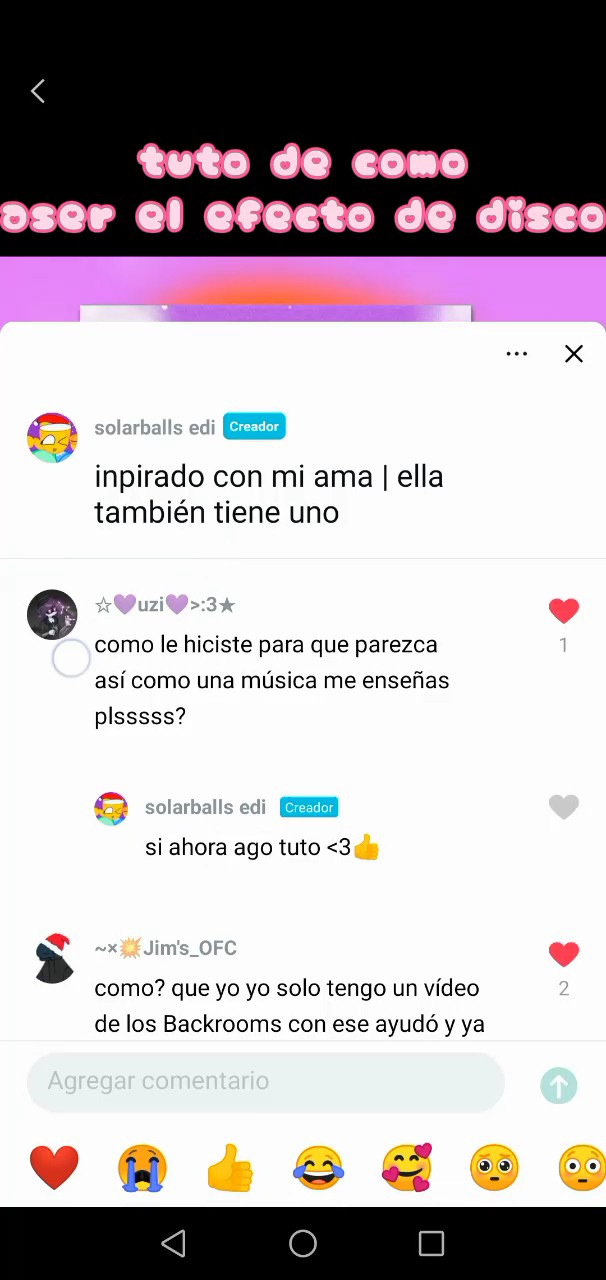Viewport: 606px width, 1280px height.
Task: Open the comments overflow menu
Action: click(517, 354)
